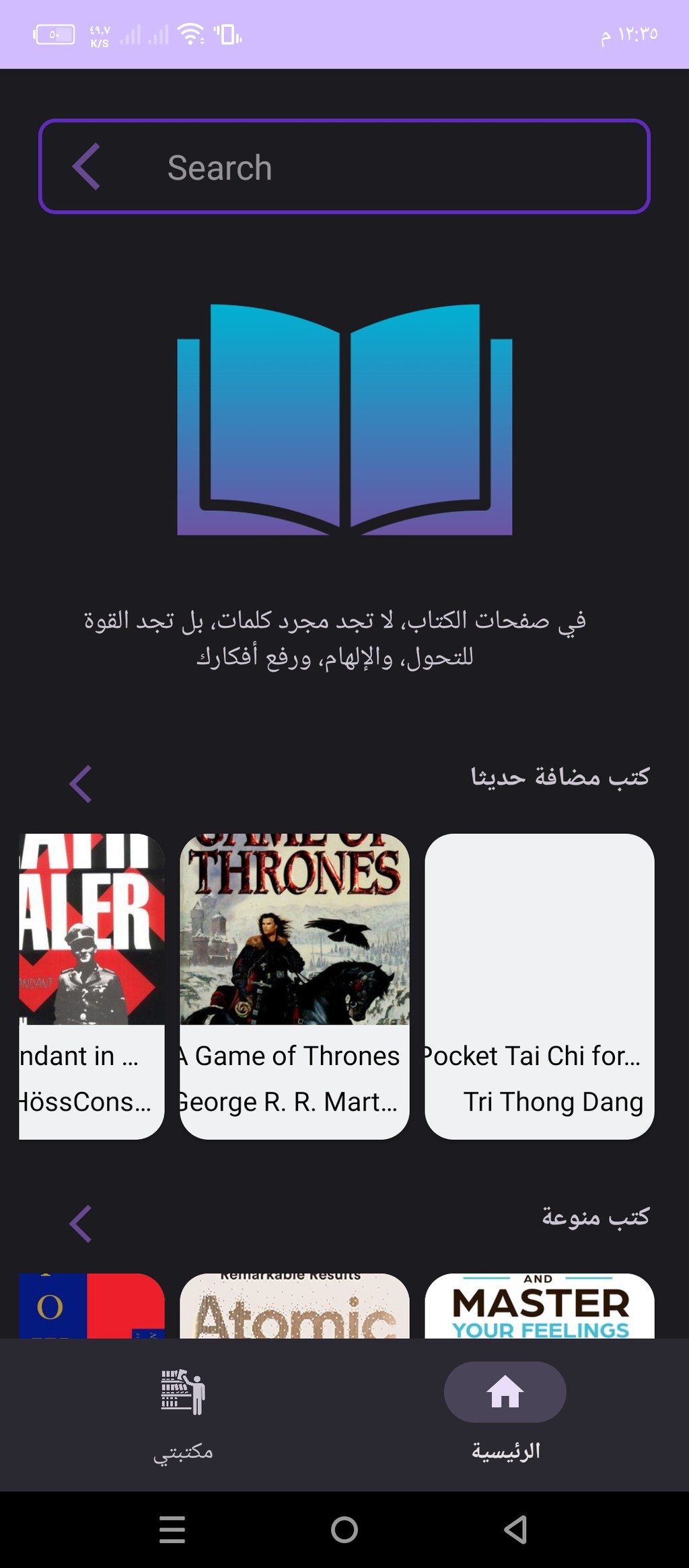Open the book card by HössCons

(x=92, y=986)
